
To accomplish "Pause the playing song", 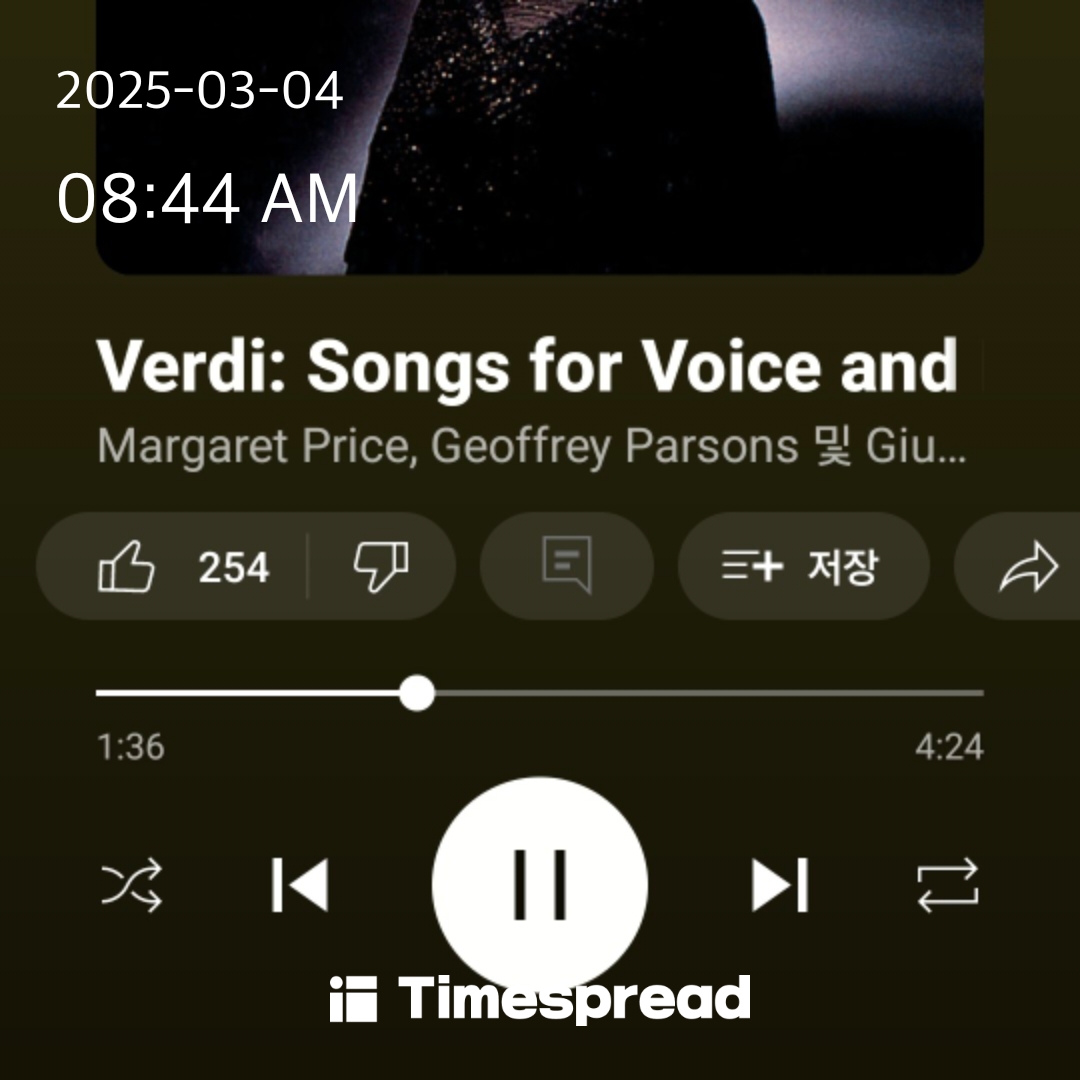I will (540, 884).
